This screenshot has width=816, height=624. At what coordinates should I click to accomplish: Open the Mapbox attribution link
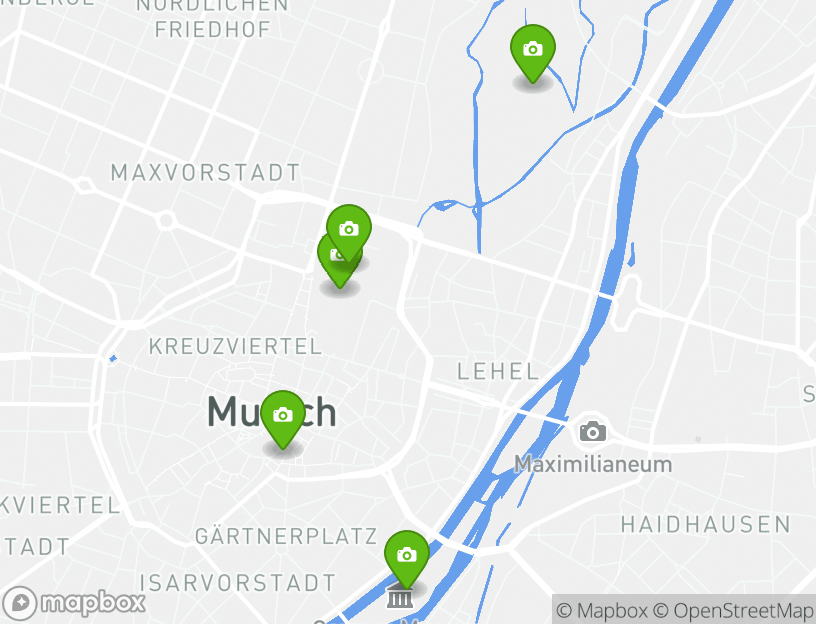[602, 610]
